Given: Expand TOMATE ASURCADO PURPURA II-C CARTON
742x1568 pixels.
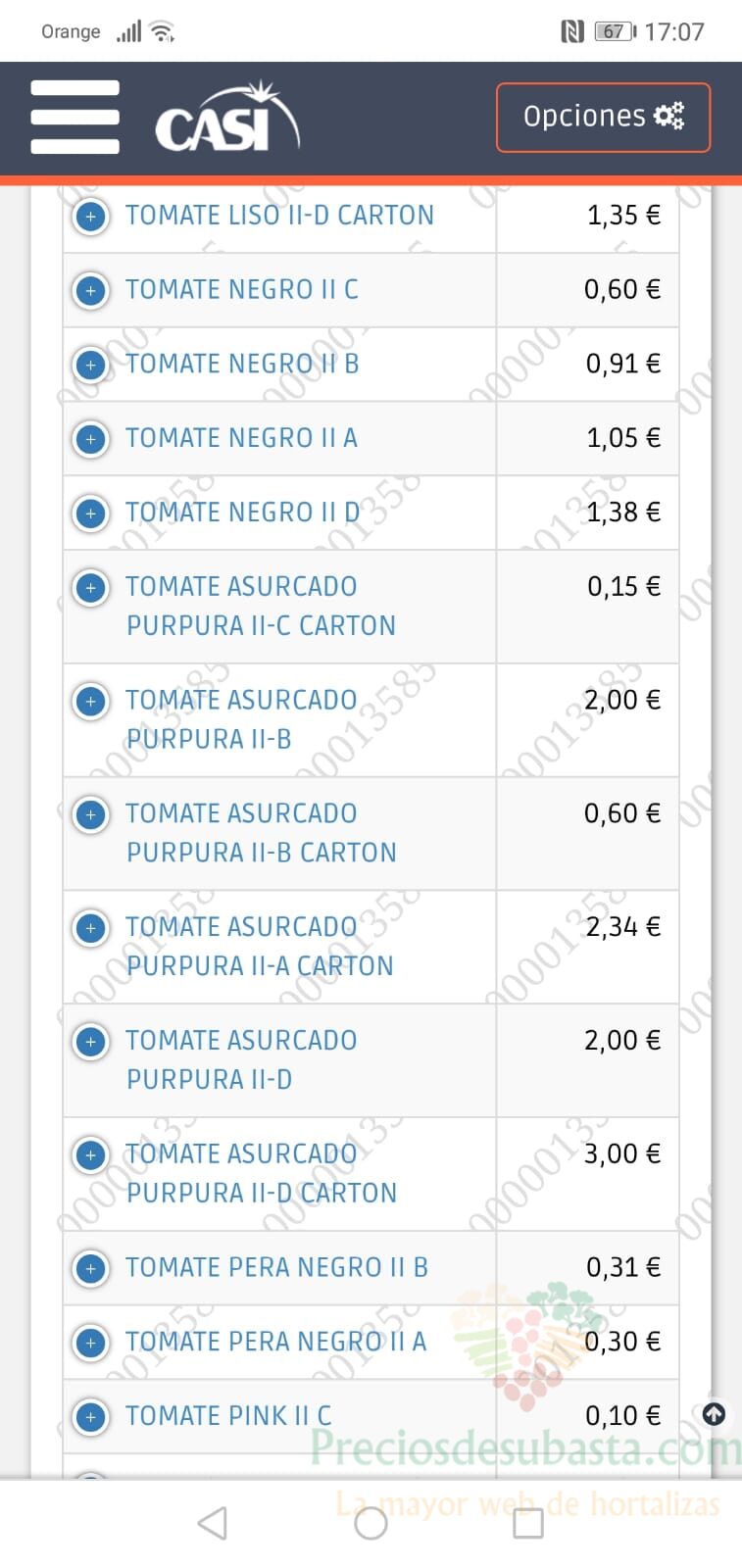Looking at the screenshot, I should (x=91, y=588).
